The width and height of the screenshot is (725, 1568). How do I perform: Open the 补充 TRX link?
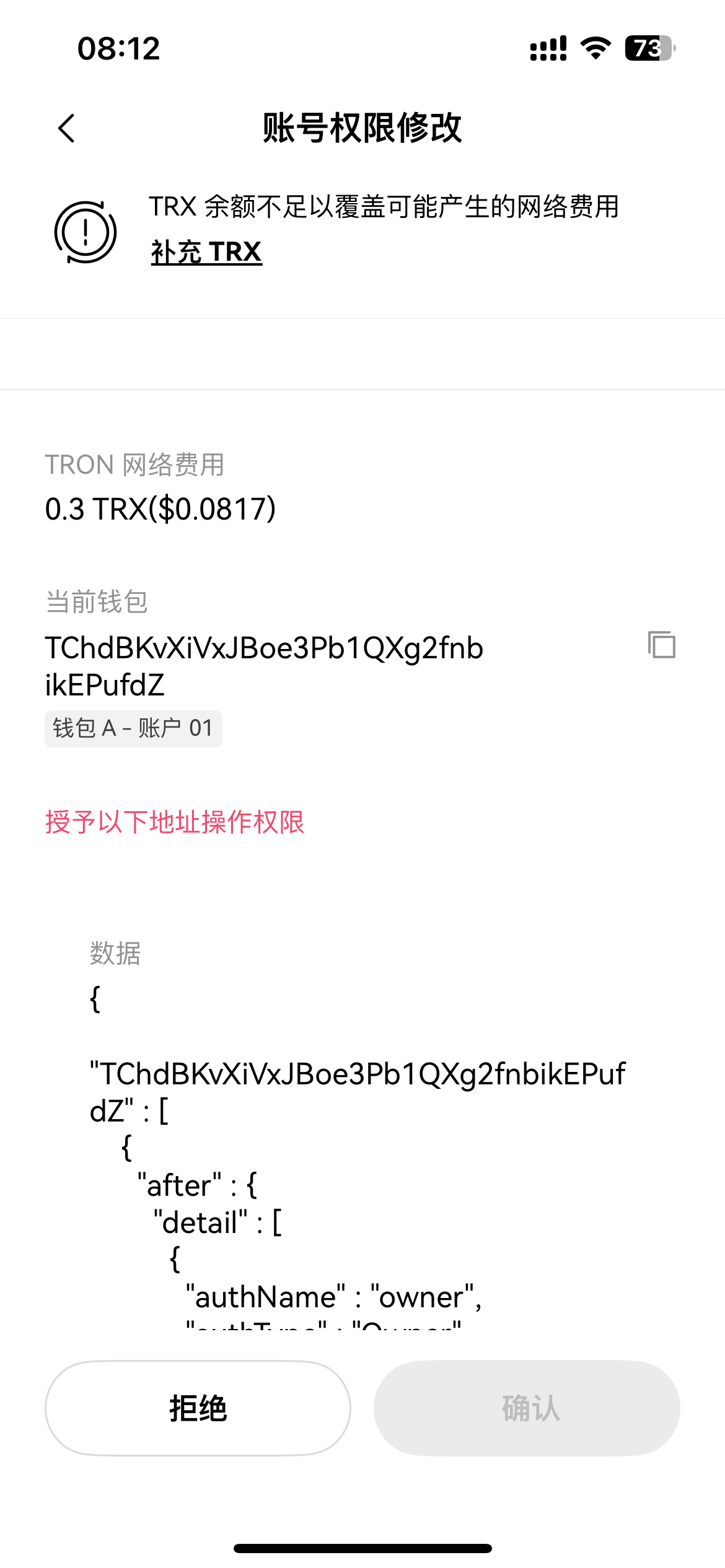206,252
